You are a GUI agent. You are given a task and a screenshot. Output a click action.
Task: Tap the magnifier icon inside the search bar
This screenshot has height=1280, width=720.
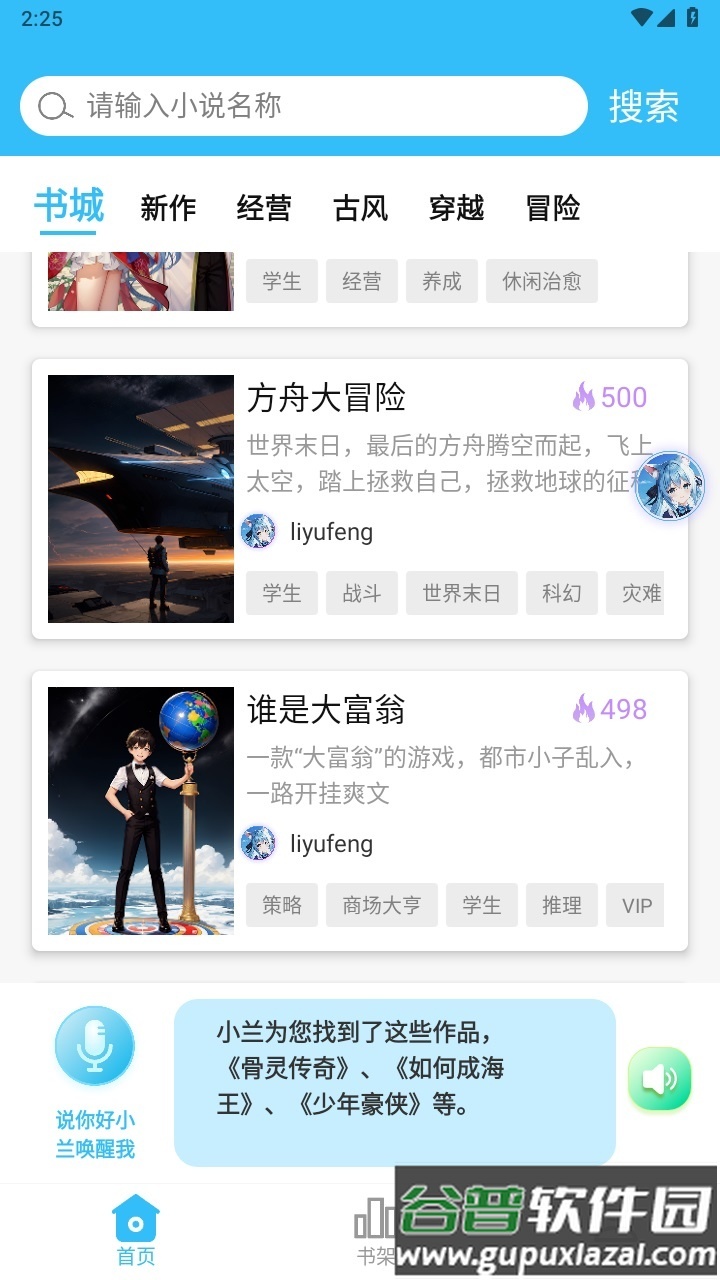click(52, 104)
